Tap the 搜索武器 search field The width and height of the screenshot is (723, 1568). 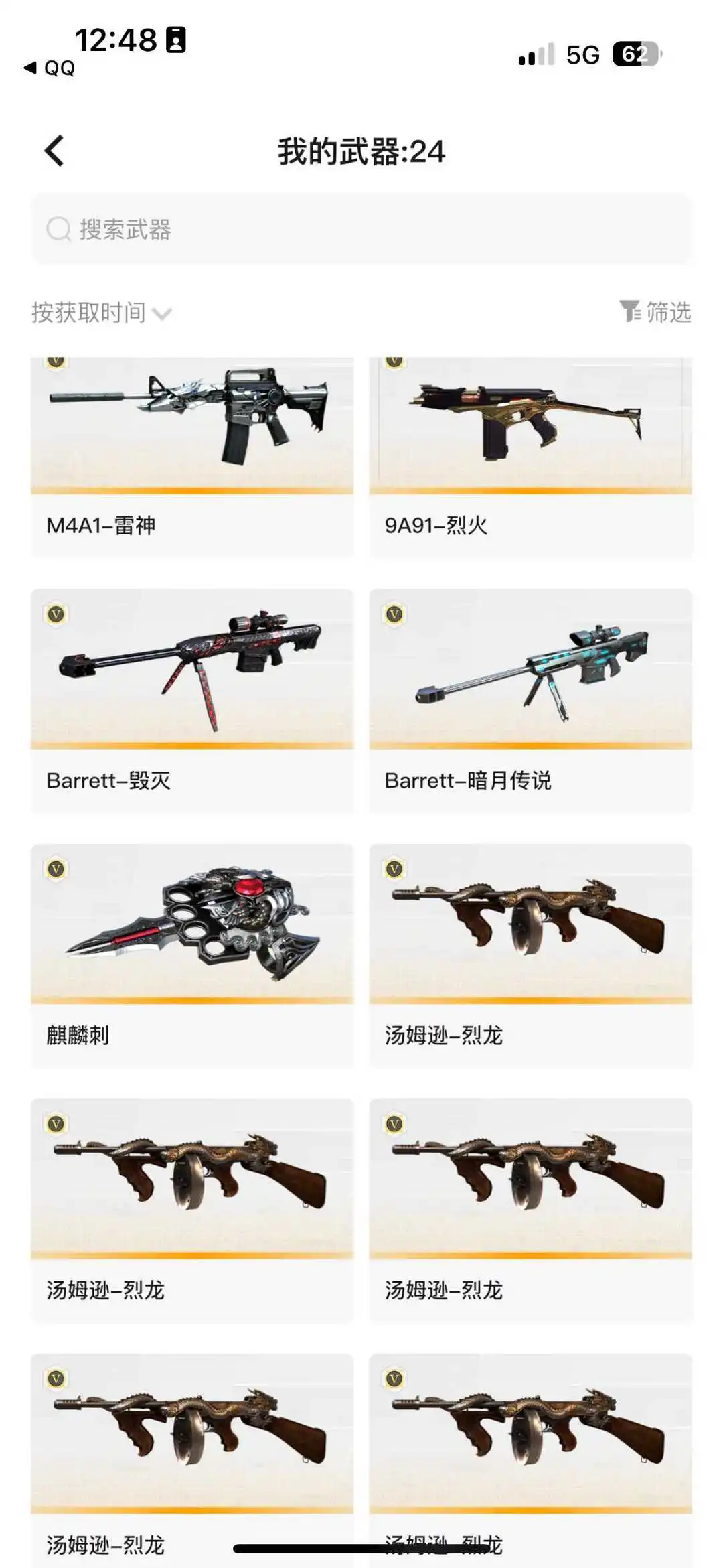point(361,229)
